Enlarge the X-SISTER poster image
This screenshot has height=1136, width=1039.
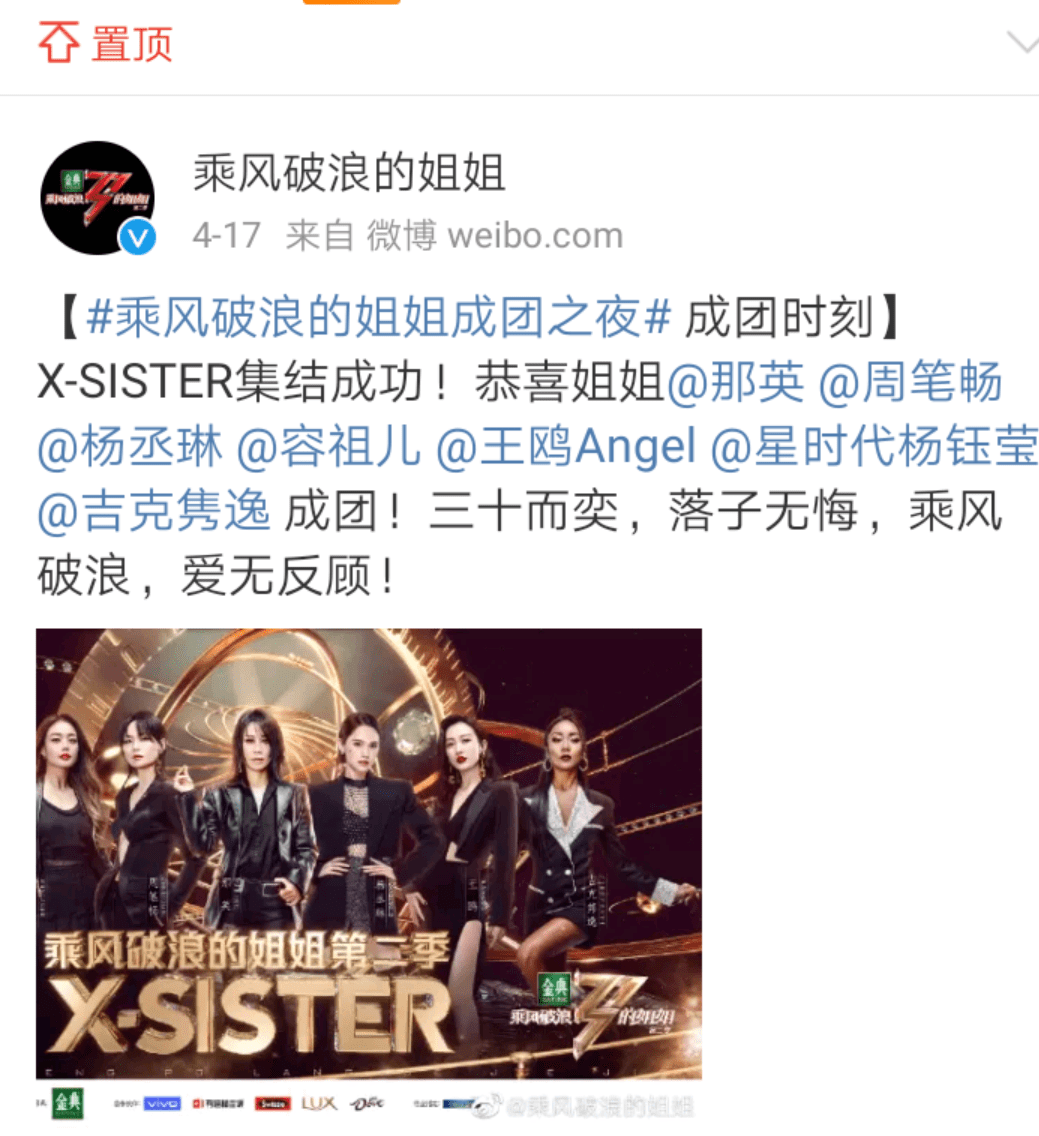(x=369, y=853)
